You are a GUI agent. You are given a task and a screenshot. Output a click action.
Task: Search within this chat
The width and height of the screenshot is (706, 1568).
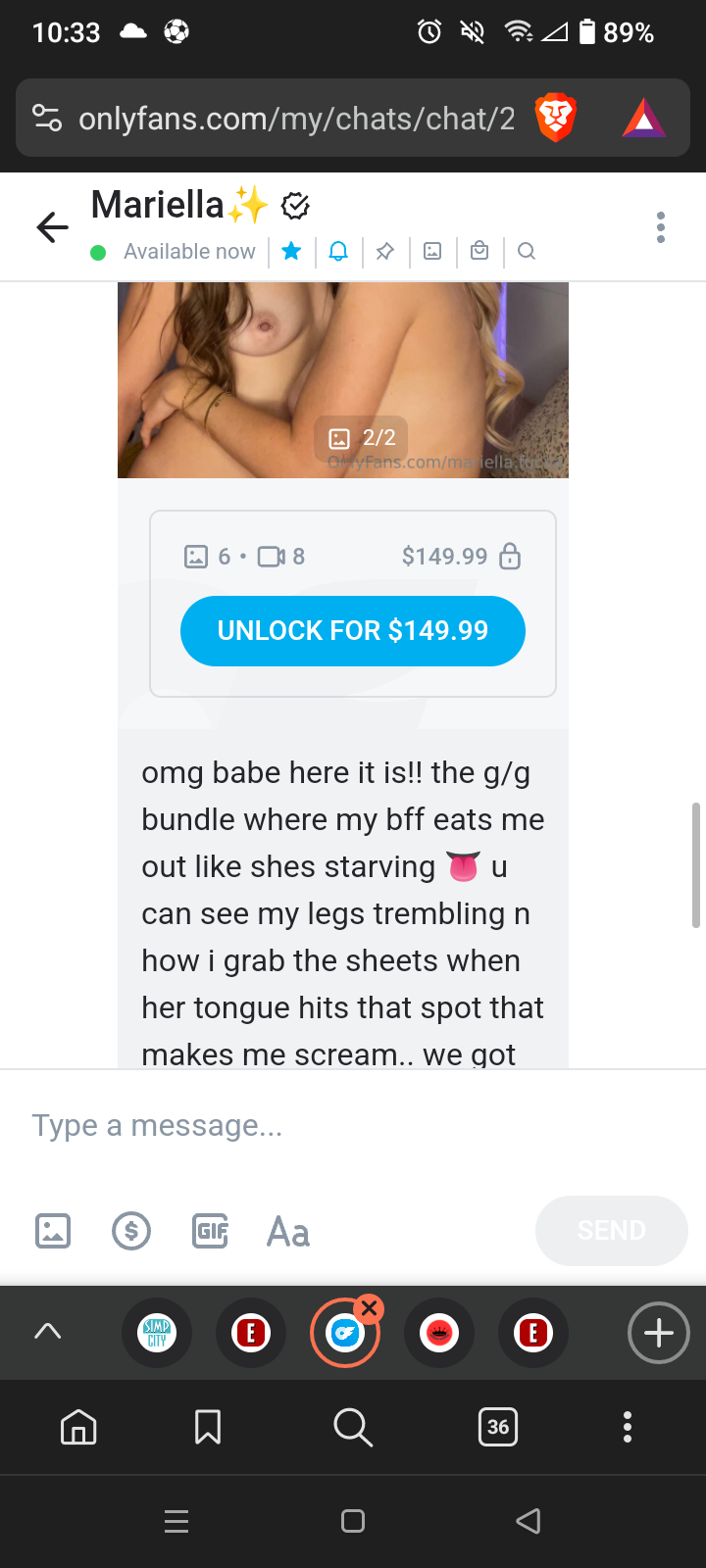coord(527,252)
